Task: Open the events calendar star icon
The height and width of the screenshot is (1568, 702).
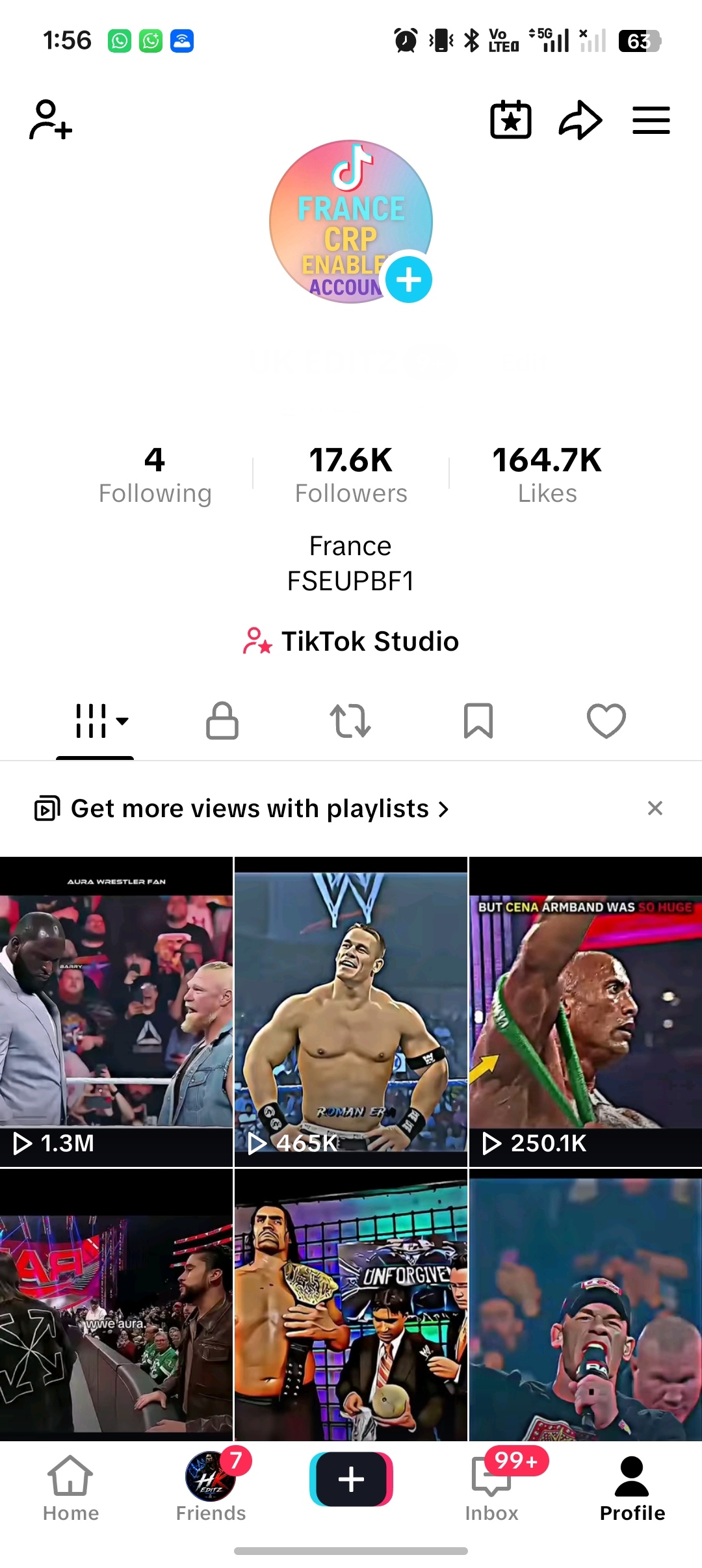Action: 511,120
